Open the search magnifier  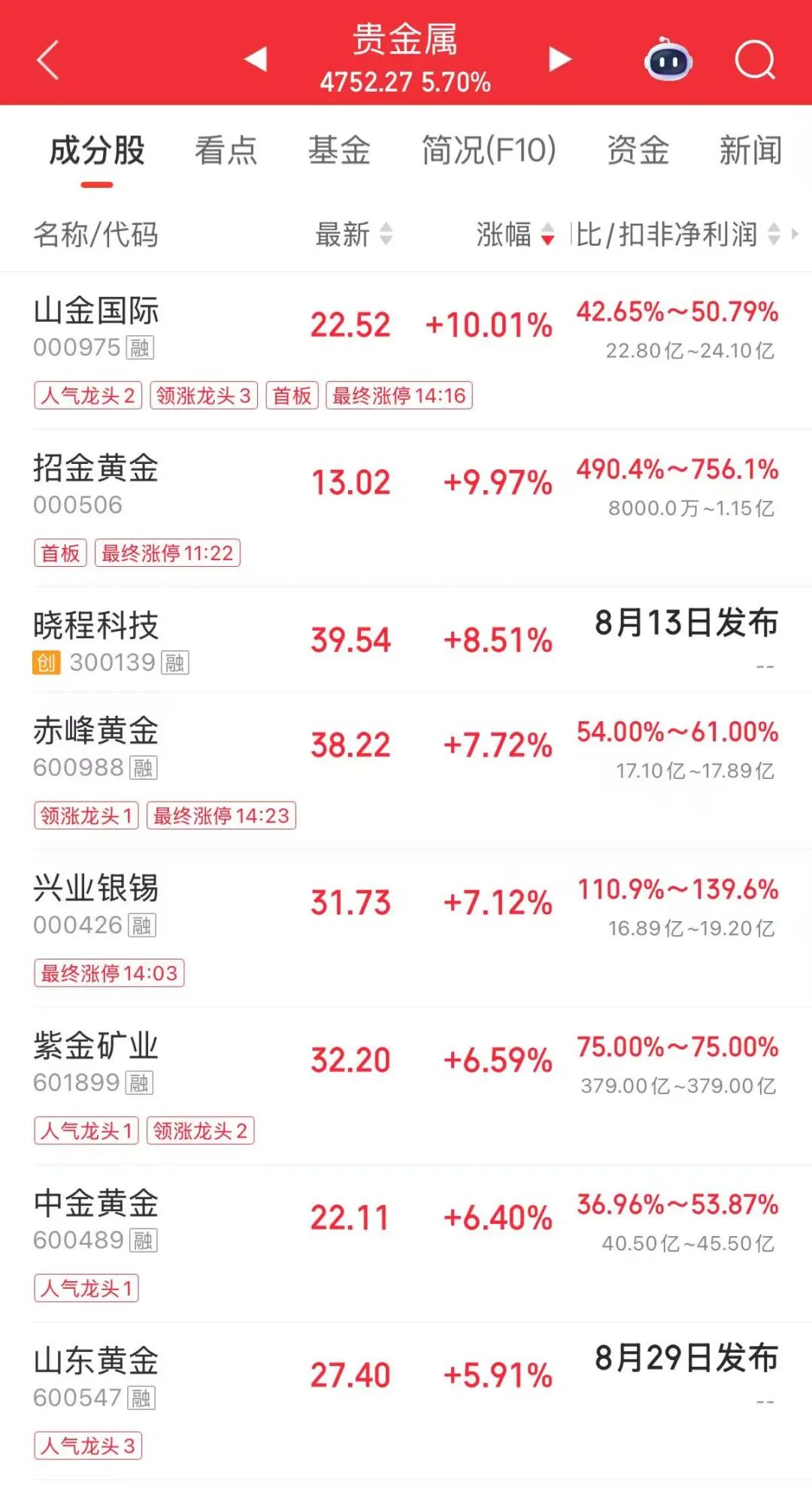[x=754, y=60]
